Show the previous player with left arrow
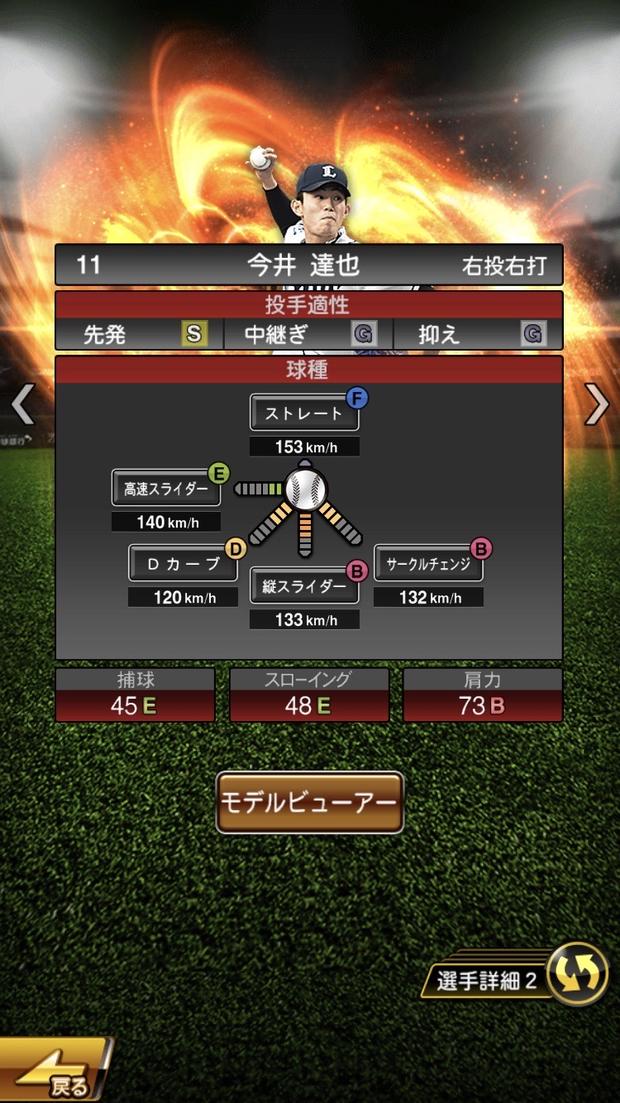This screenshot has height=1103, width=620. pos(22,405)
